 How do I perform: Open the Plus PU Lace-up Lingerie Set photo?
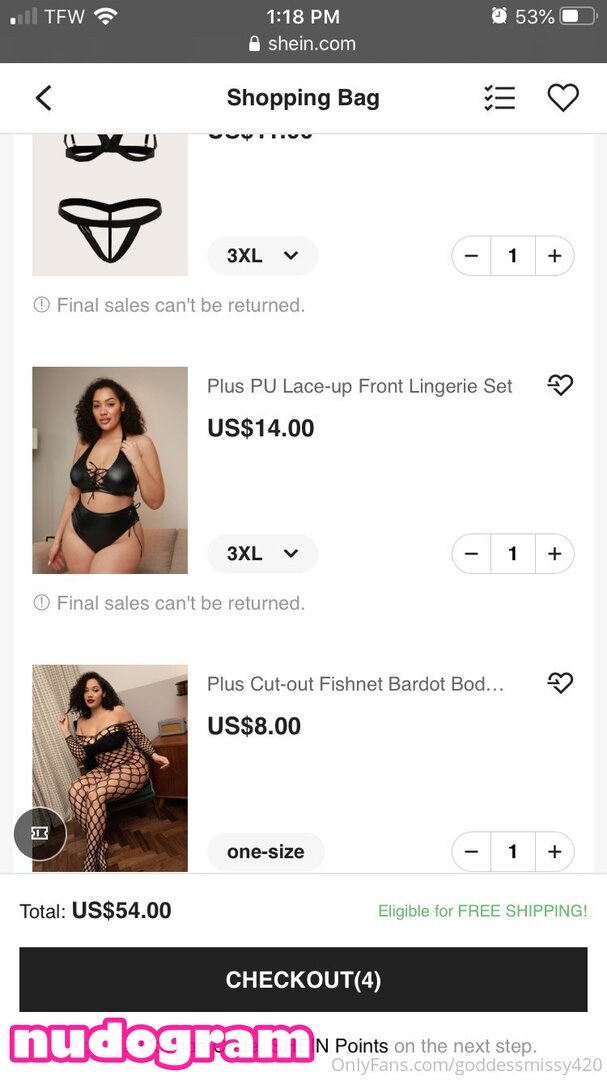[x=110, y=470]
